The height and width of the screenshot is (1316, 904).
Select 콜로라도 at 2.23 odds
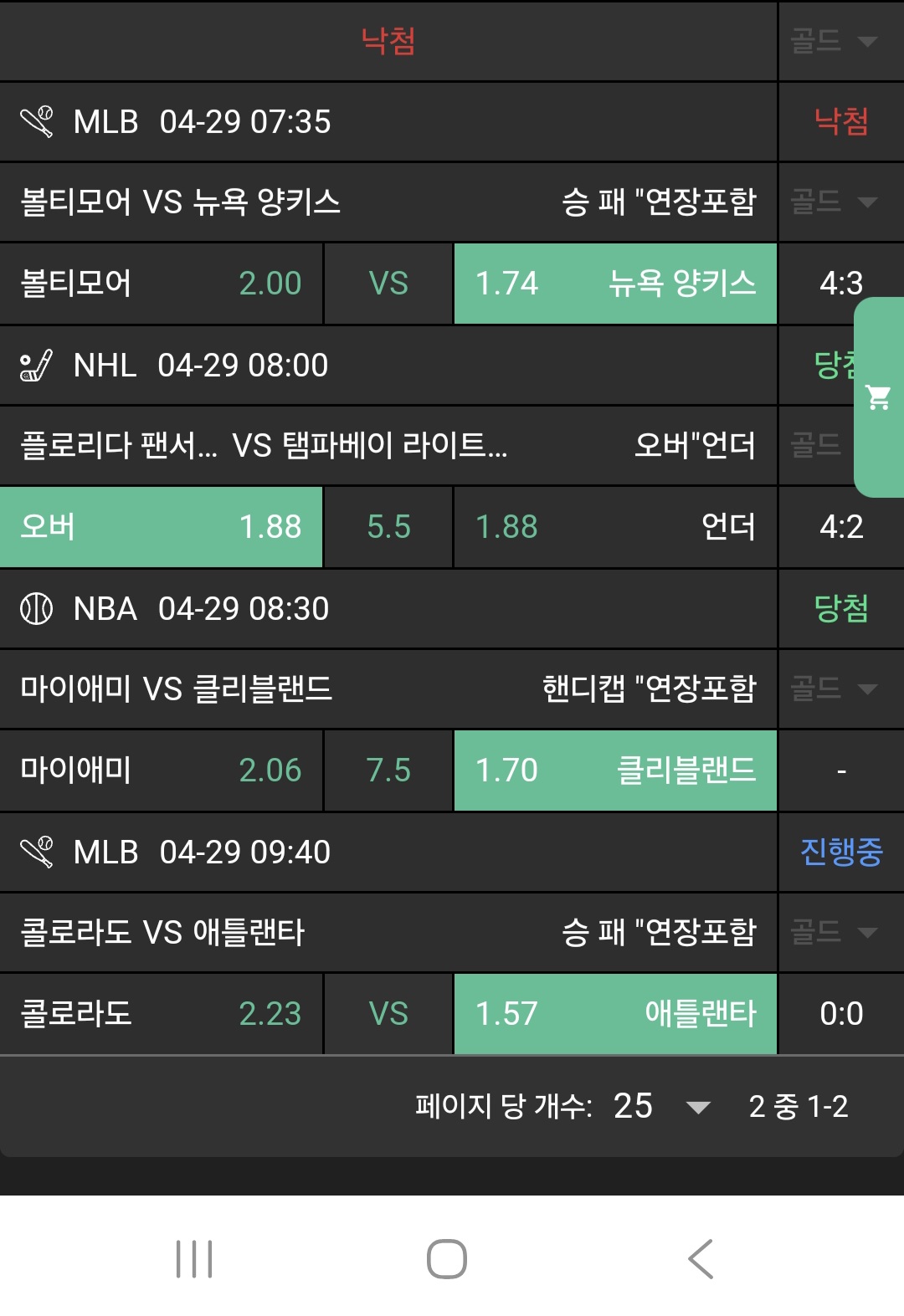[161, 1014]
